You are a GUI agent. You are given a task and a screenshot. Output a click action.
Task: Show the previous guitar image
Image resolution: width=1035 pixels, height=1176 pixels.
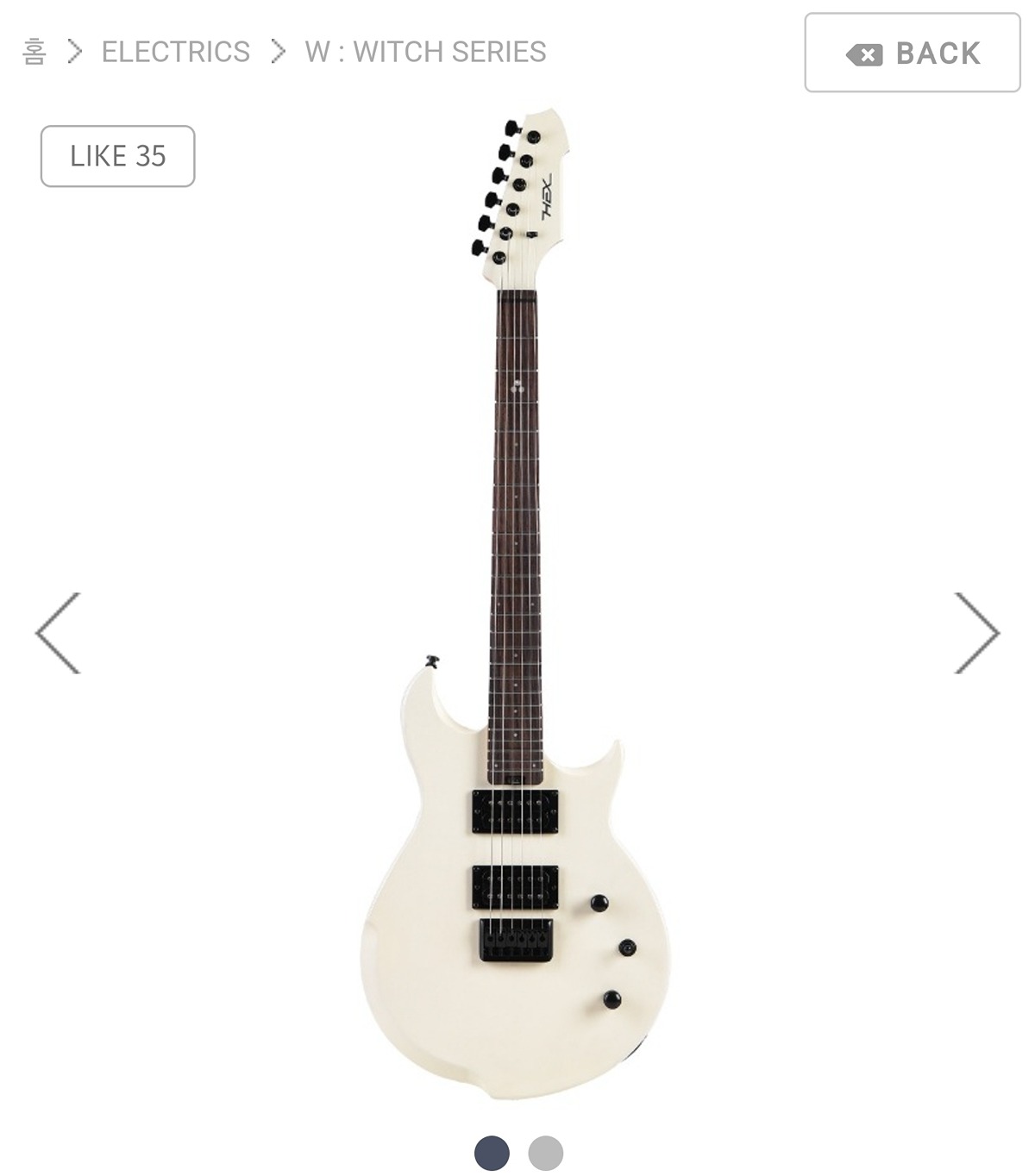(x=58, y=633)
